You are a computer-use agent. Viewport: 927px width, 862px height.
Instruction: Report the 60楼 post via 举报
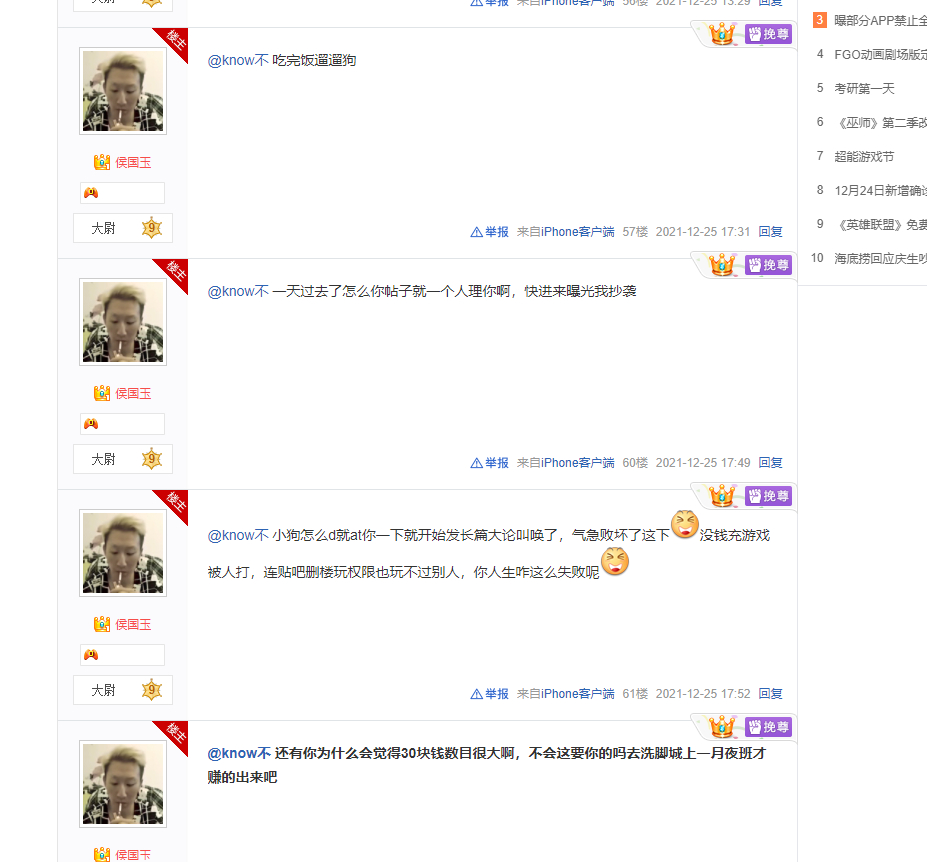[x=491, y=463]
